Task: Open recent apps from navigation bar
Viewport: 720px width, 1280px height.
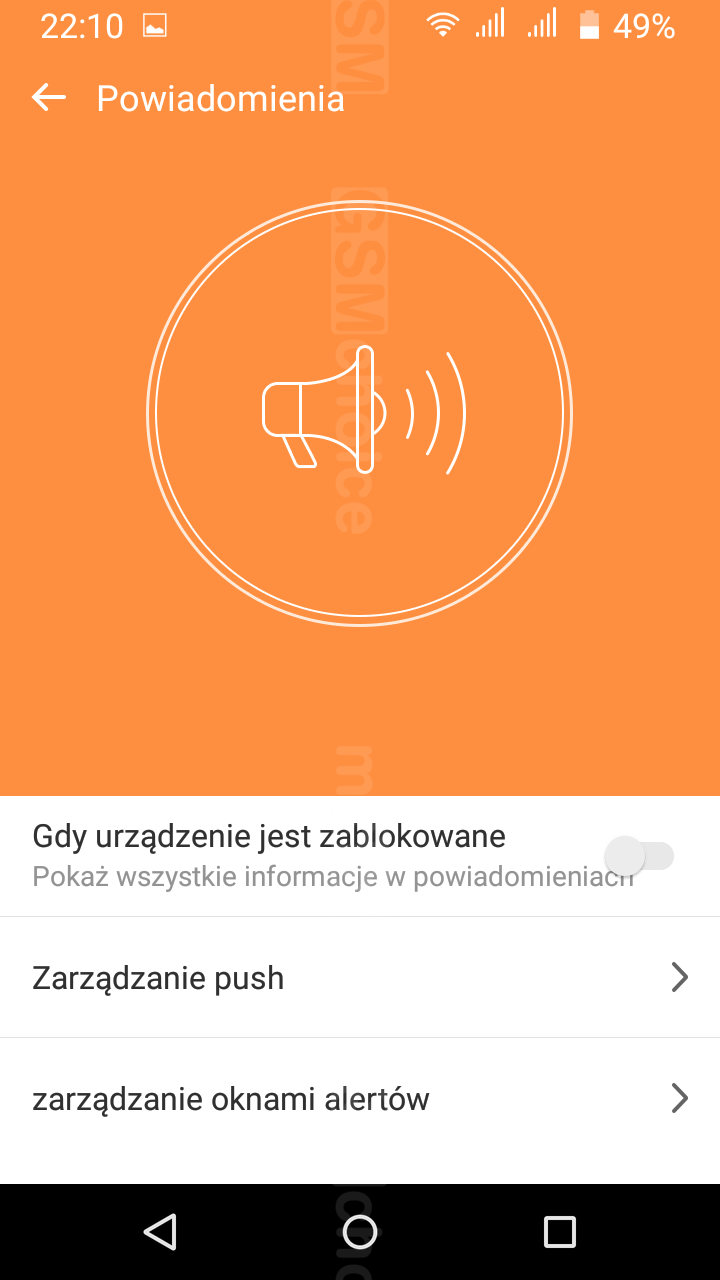Action: tap(559, 1232)
